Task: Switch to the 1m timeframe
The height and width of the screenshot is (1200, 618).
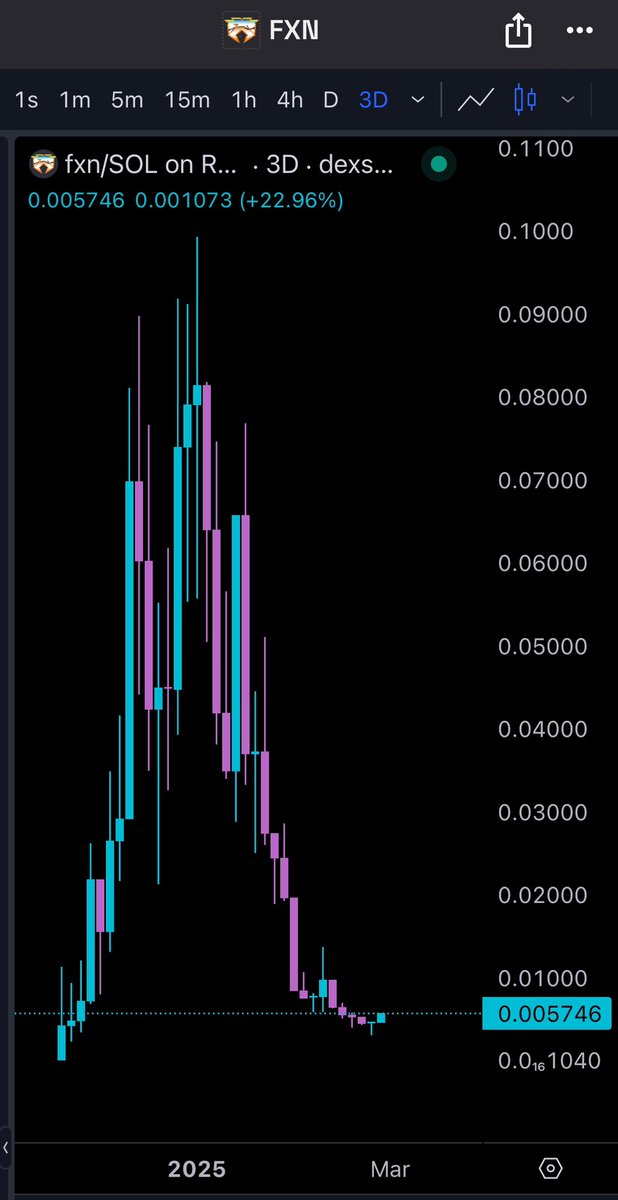Action: pos(74,100)
